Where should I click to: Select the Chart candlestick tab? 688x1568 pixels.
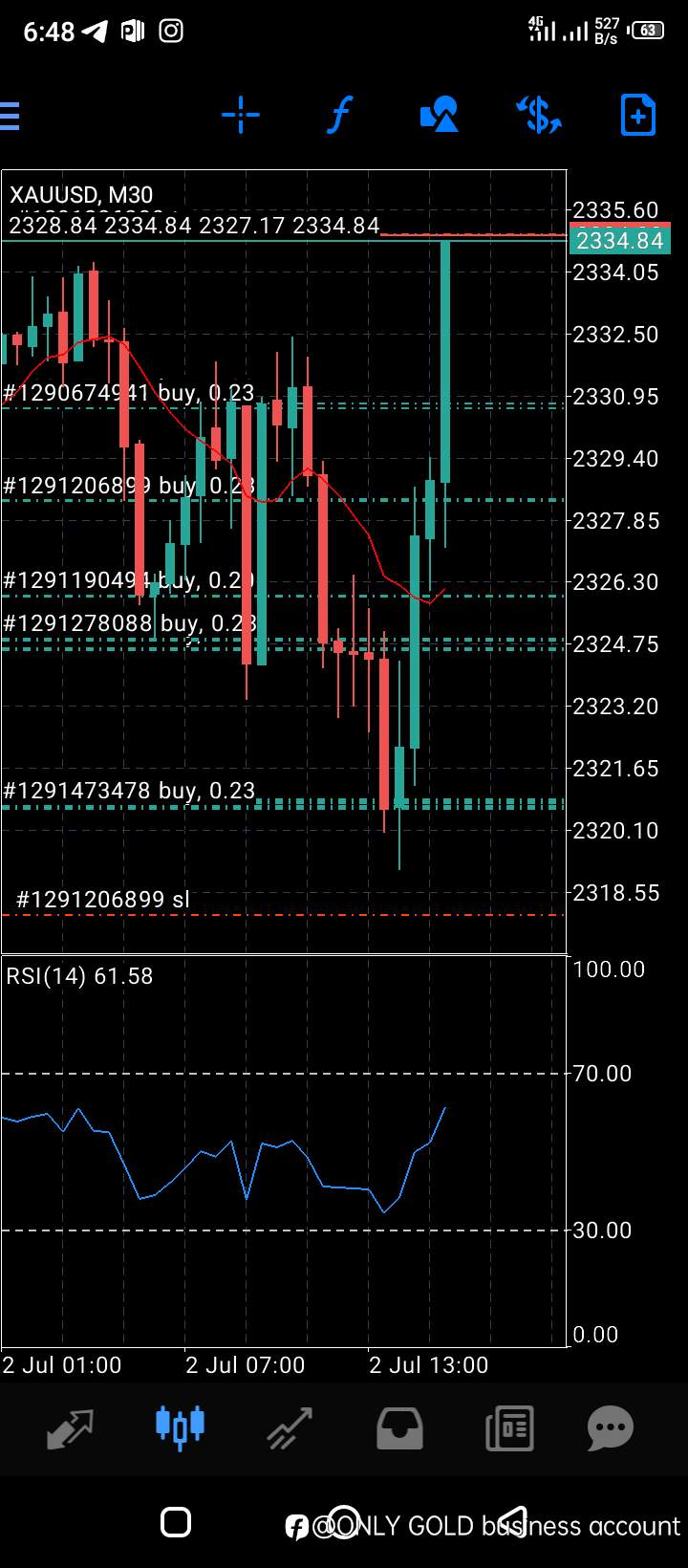point(180,1425)
